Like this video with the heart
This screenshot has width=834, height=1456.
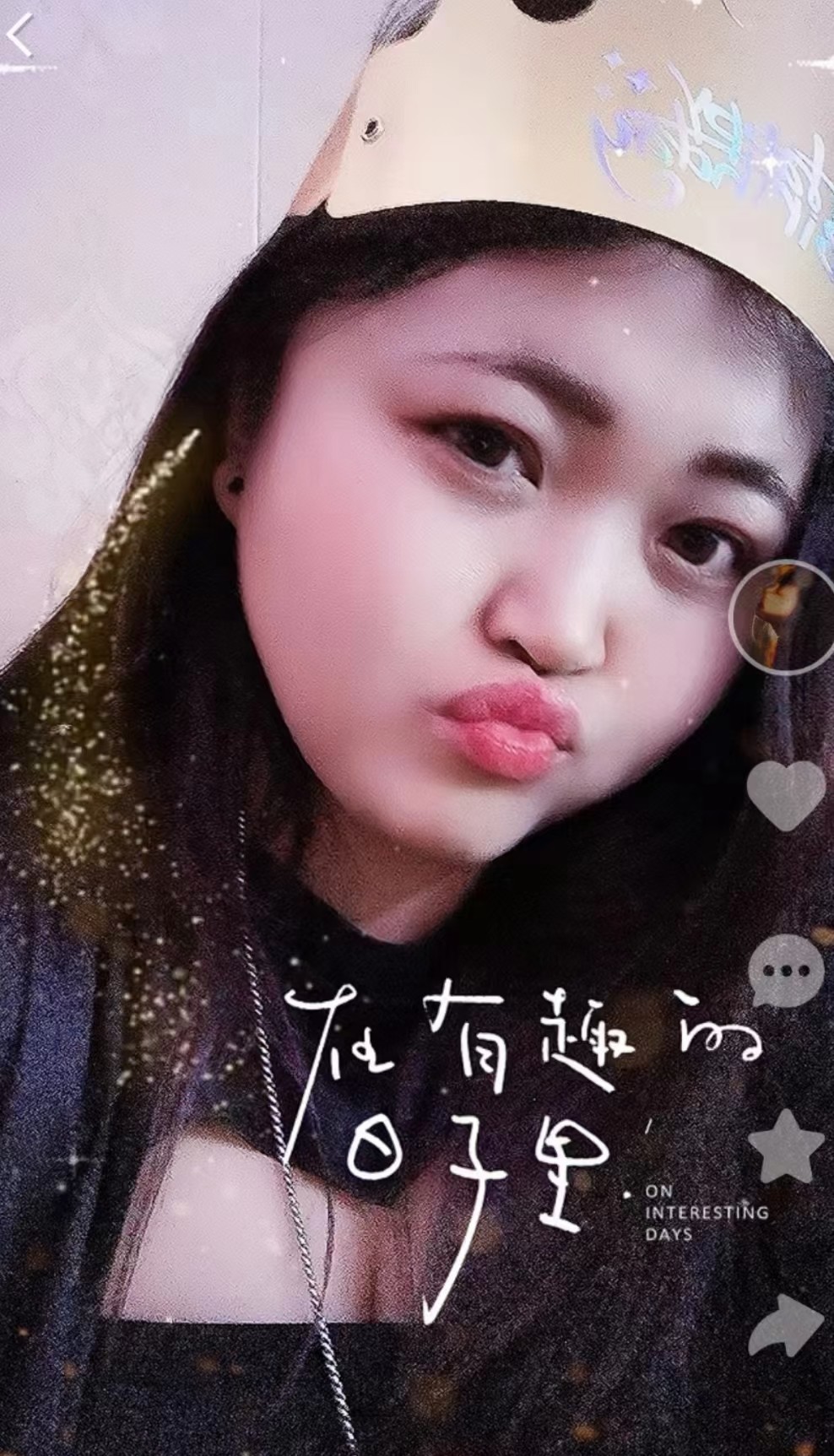[786, 795]
